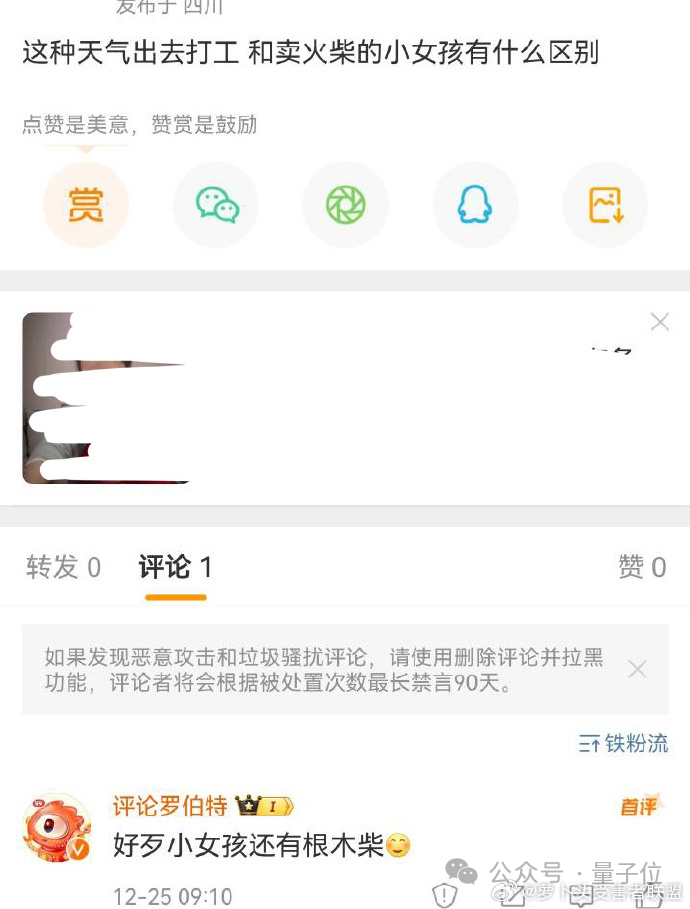Close the blurred ad card
The height and width of the screenshot is (909, 690).
click(659, 322)
